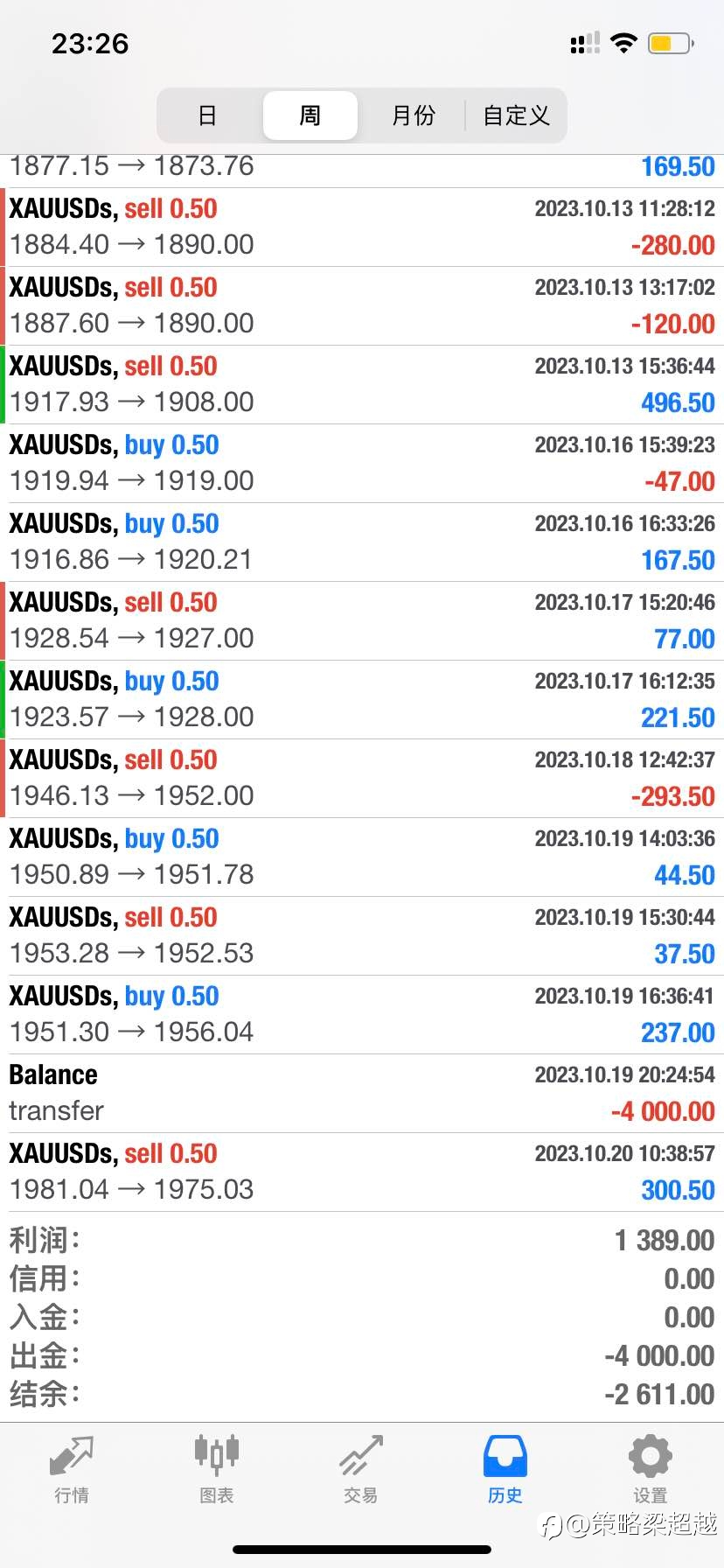724x1568 pixels.
Task: Open the buy trade 1923.57 → 1928.00
Action: [362, 700]
